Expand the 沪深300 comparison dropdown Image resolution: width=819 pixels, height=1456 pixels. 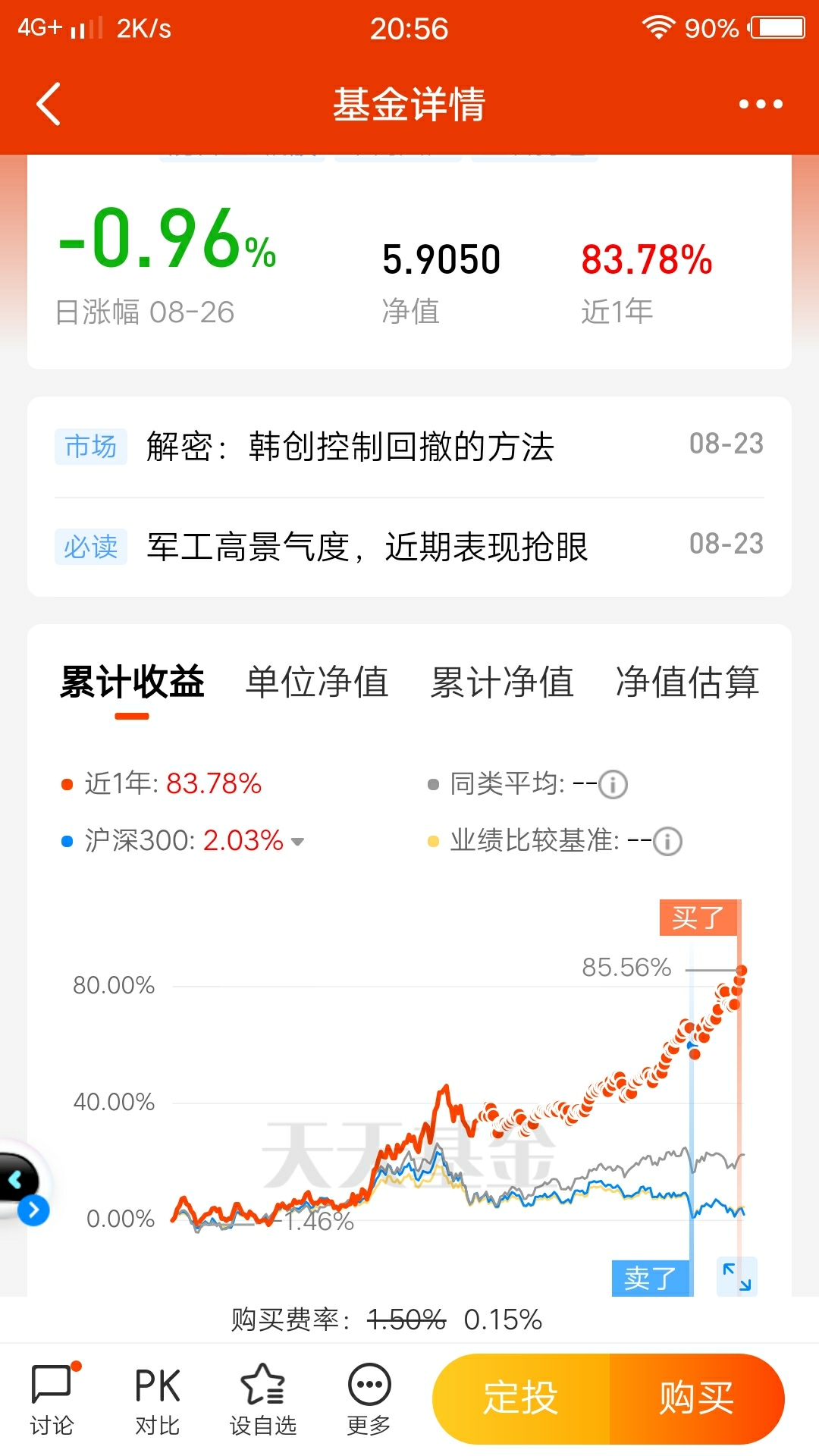pyautogui.click(x=297, y=840)
